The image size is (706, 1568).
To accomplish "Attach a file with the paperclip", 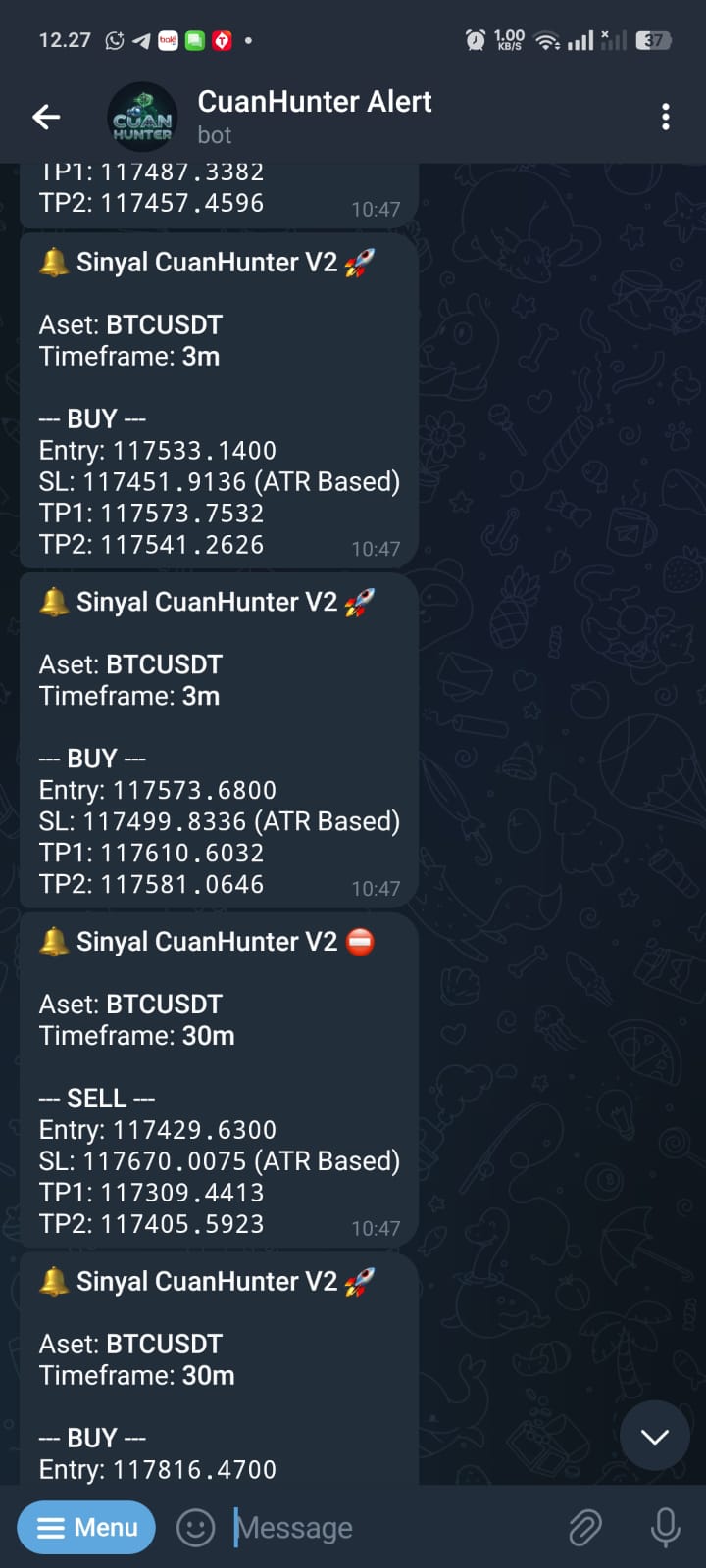I will [585, 1528].
